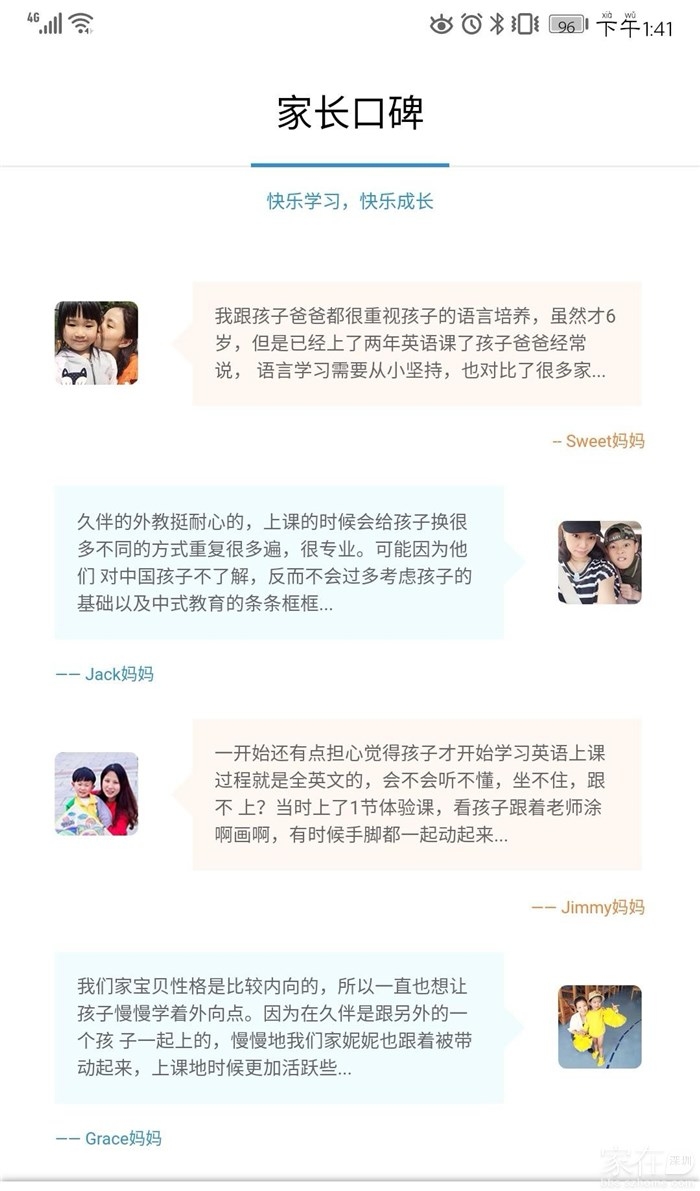
Task: View Grace妈妈's testimonial card
Action: pos(278,1027)
